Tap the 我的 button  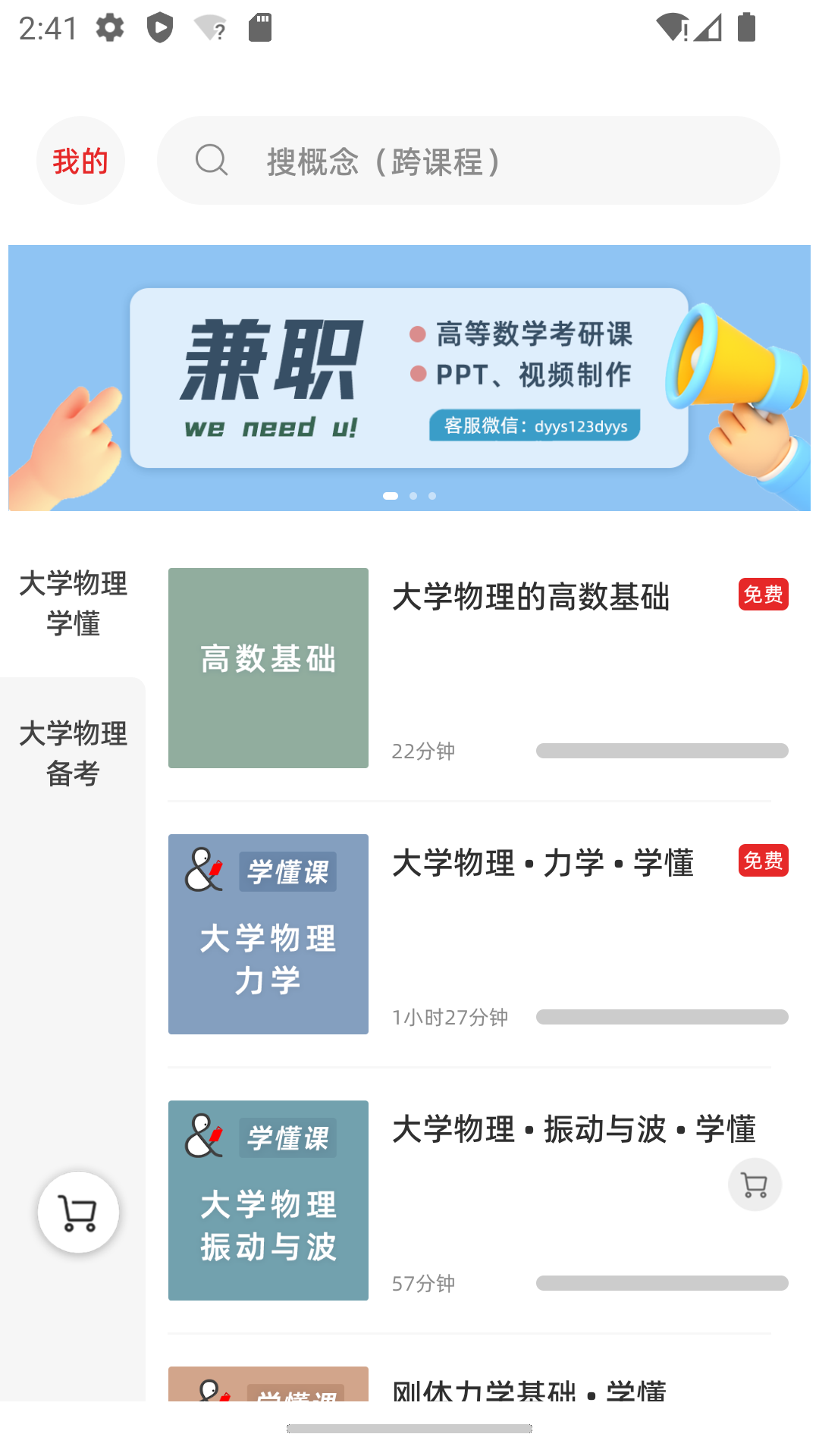tap(80, 160)
